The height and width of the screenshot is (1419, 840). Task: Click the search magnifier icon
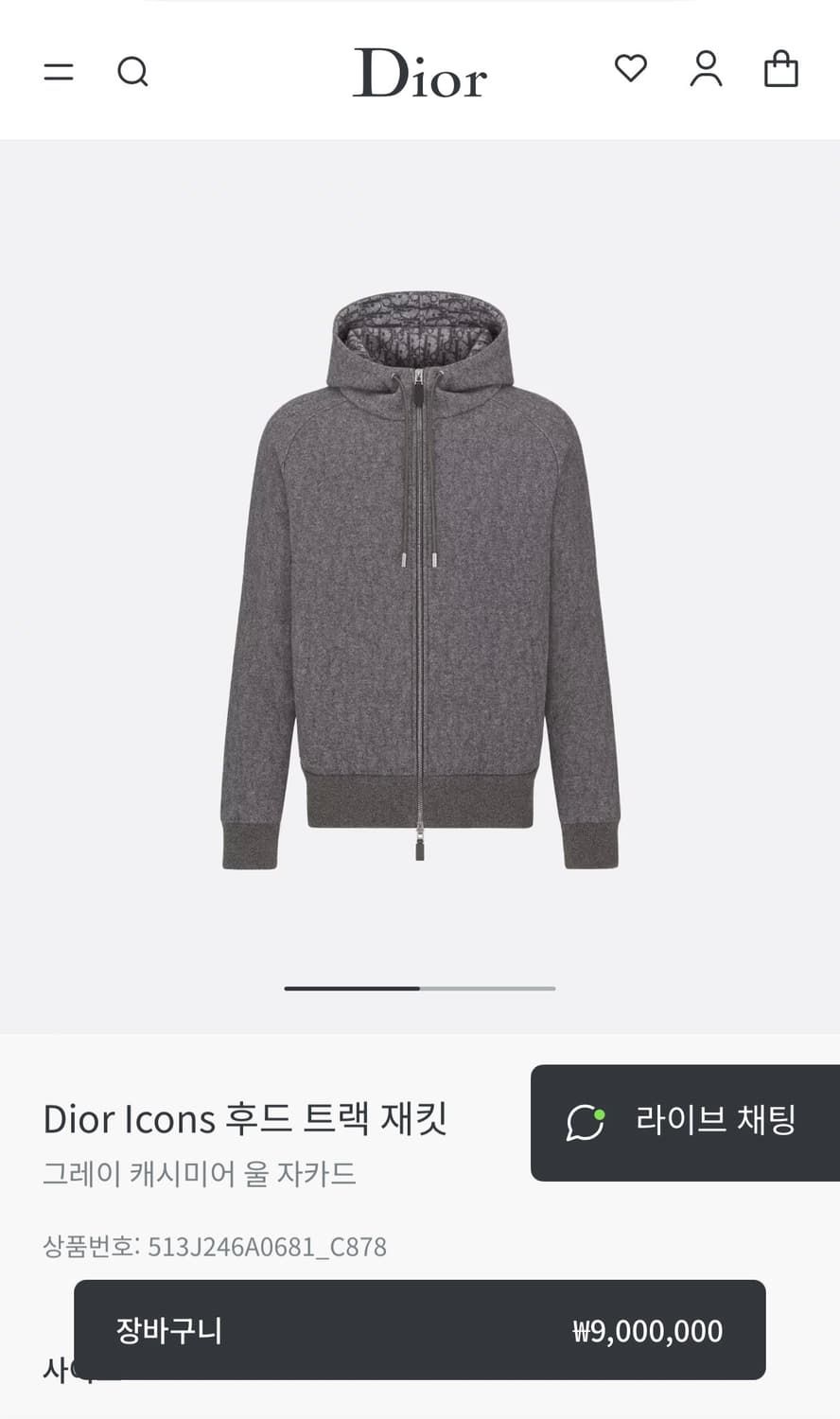pyautogui.click(x=133, y=71)
